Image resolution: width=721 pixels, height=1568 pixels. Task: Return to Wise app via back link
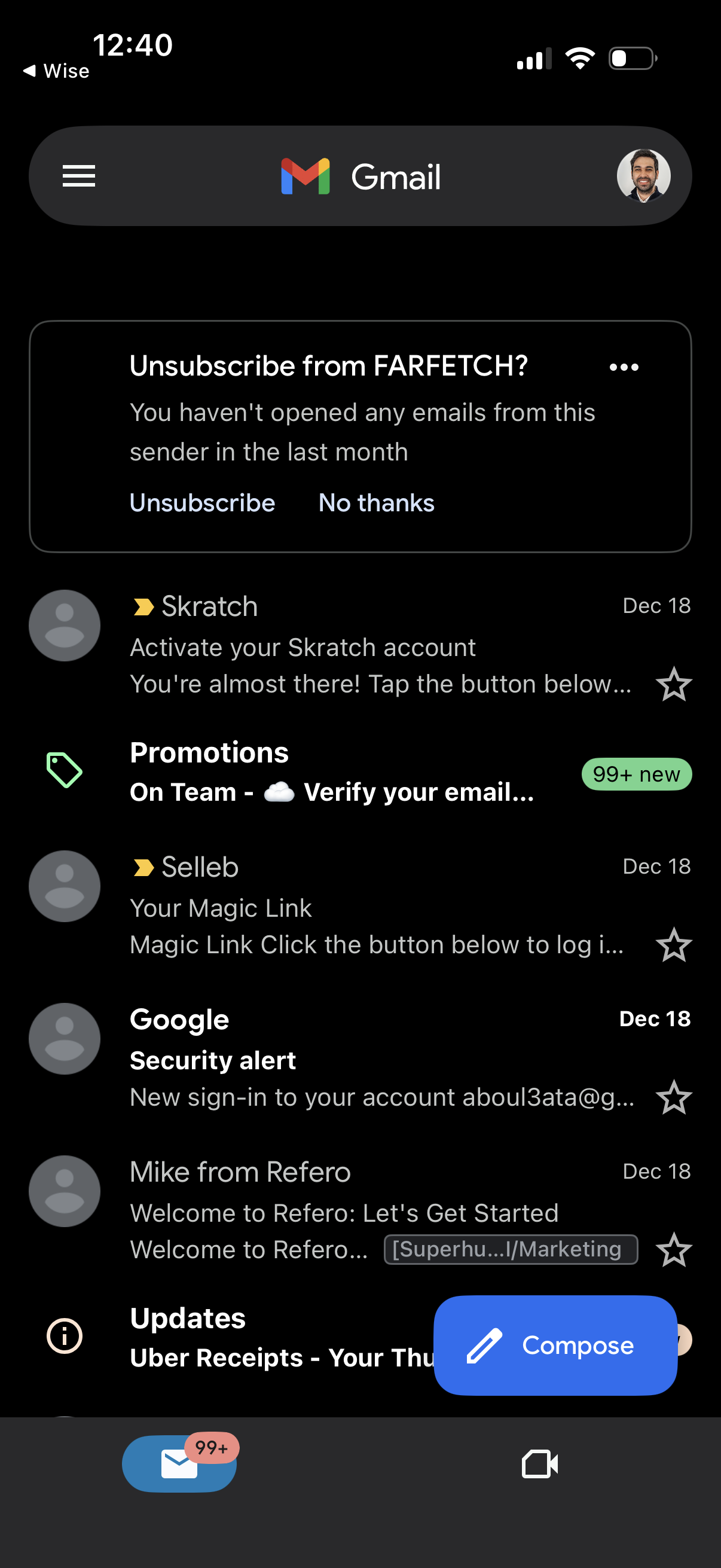tap(56, 71)
